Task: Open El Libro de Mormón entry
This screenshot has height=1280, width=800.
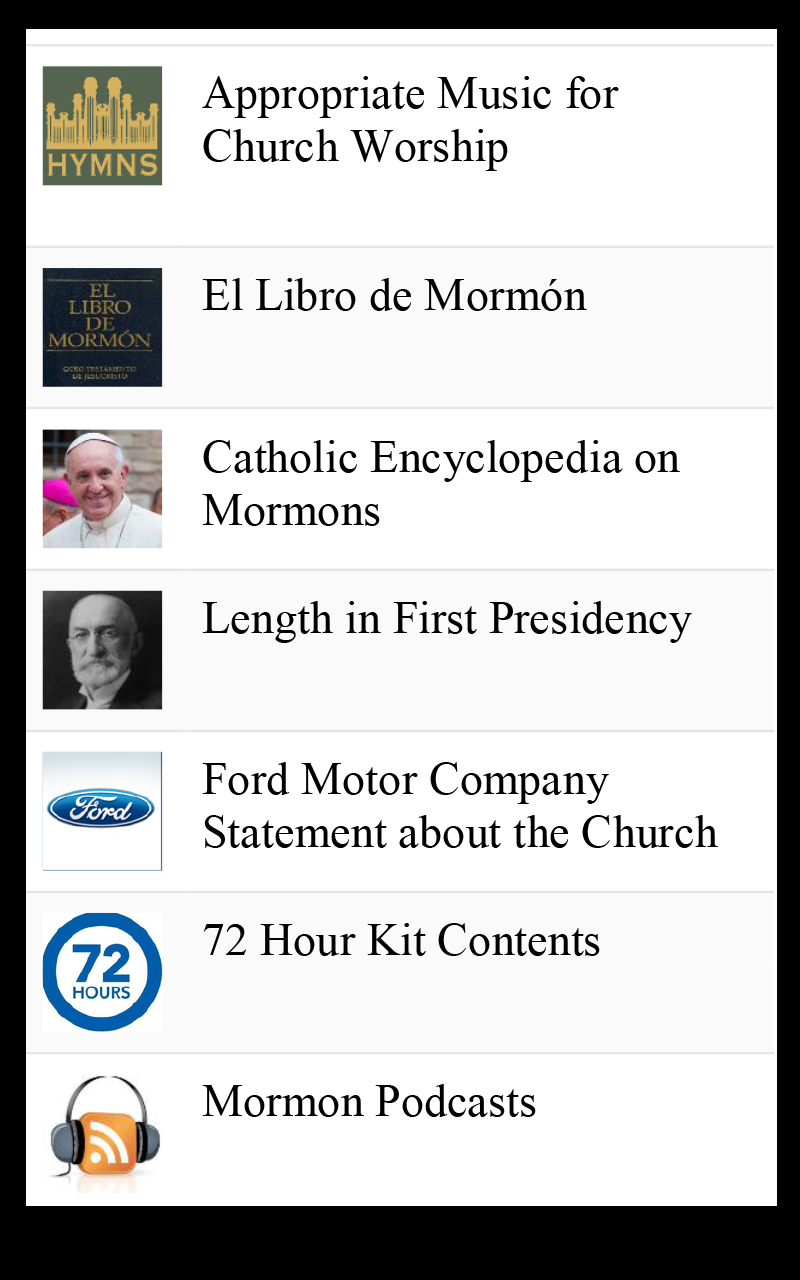Action: coord(394,296)
